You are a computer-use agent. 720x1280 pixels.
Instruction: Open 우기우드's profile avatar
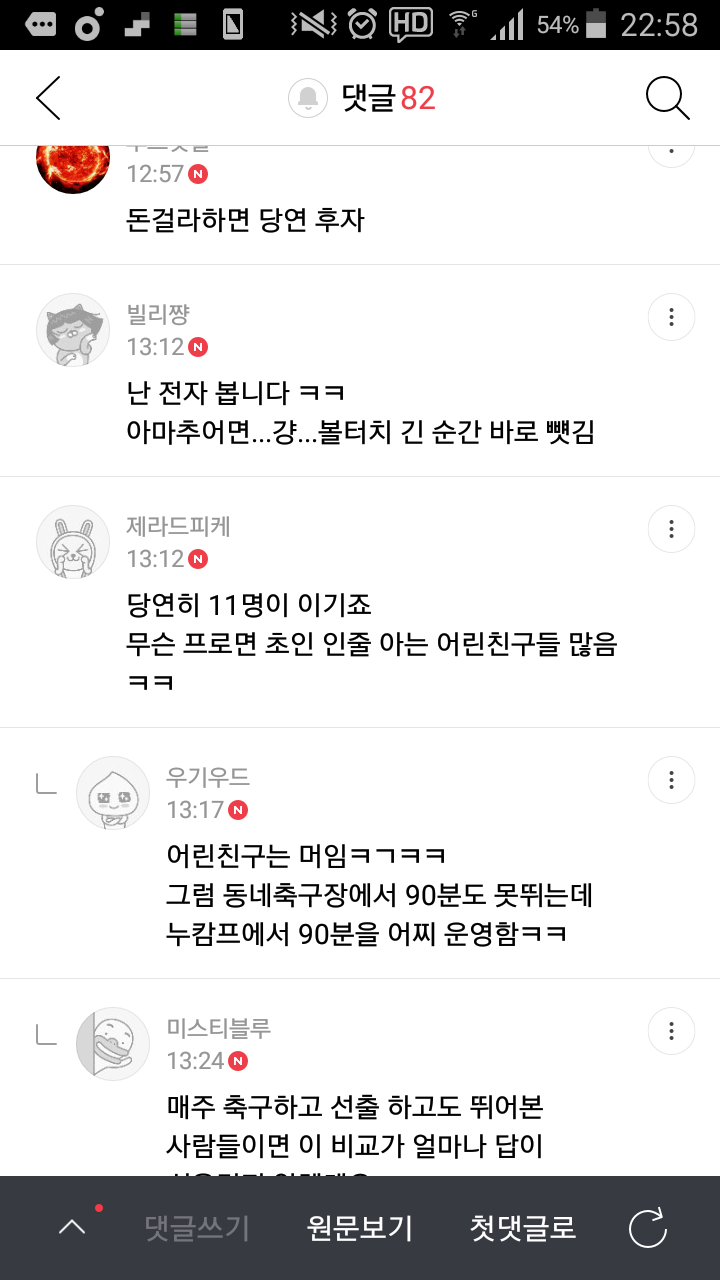(113, 792)
